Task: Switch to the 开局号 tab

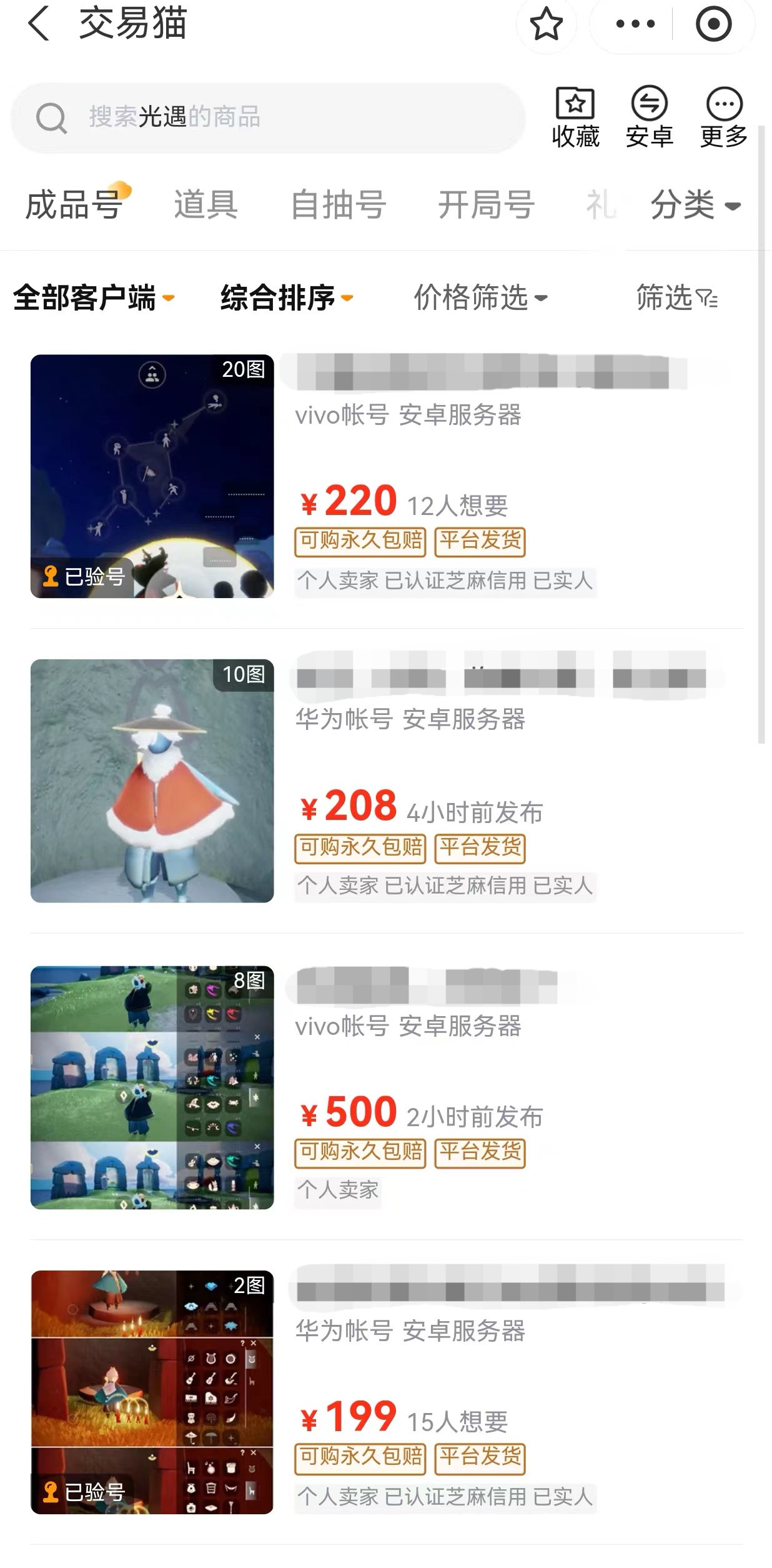Action: pos(486,205)
